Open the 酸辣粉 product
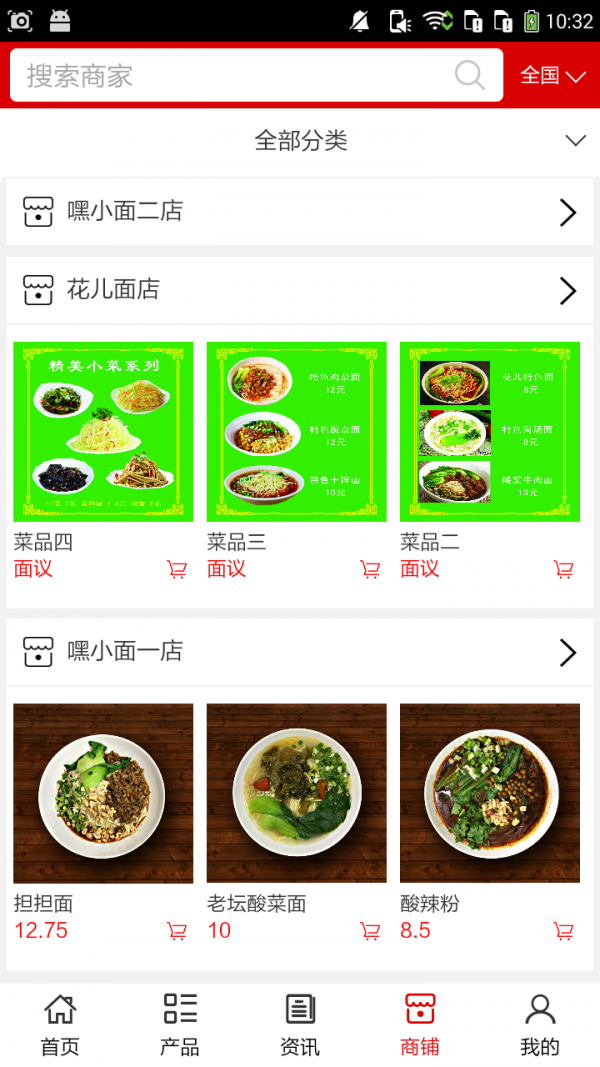The width and height of the screenshot is (600, 1067). pyautogui.click(x=490, y=793)
